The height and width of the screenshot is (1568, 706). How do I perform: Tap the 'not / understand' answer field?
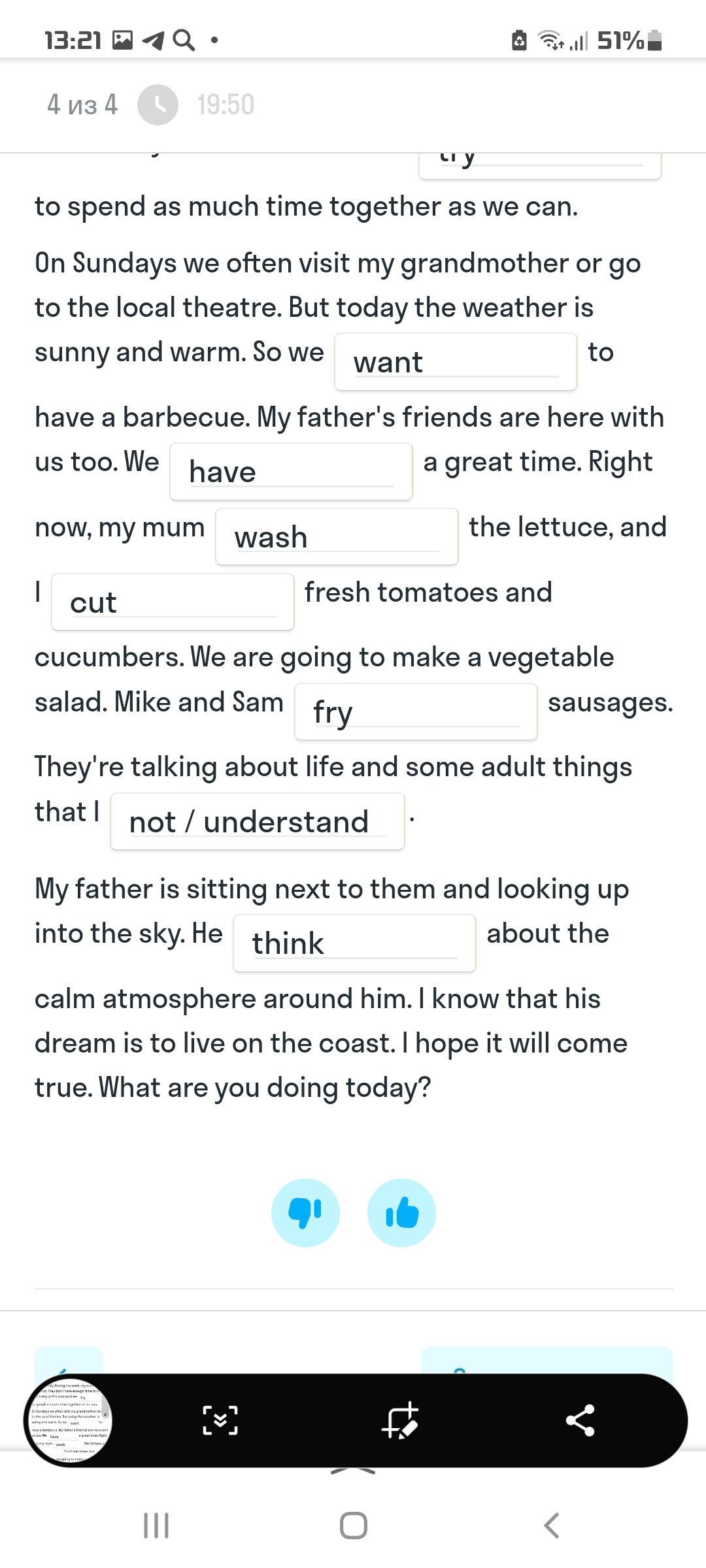(258, 822)
